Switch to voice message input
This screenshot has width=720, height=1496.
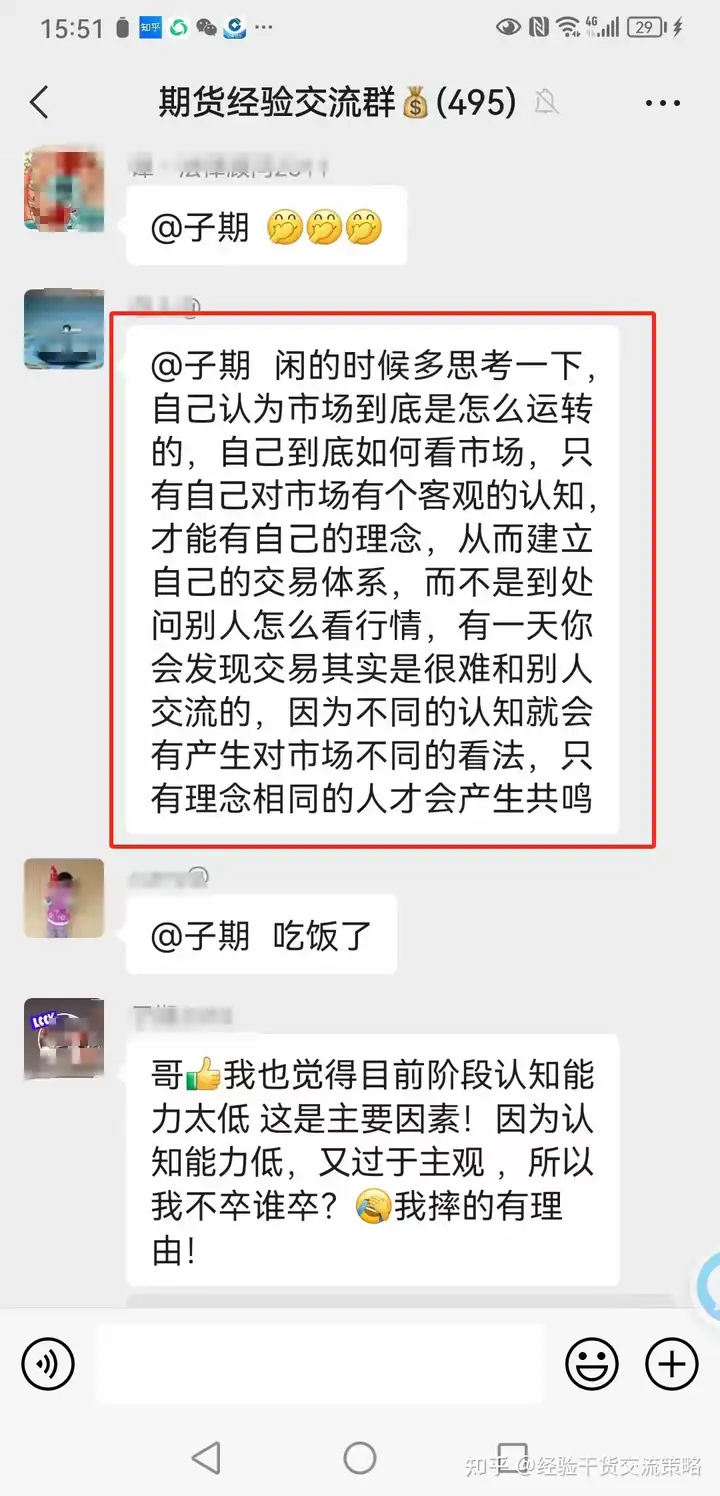pyautogui.click(x=48, y=1363)
